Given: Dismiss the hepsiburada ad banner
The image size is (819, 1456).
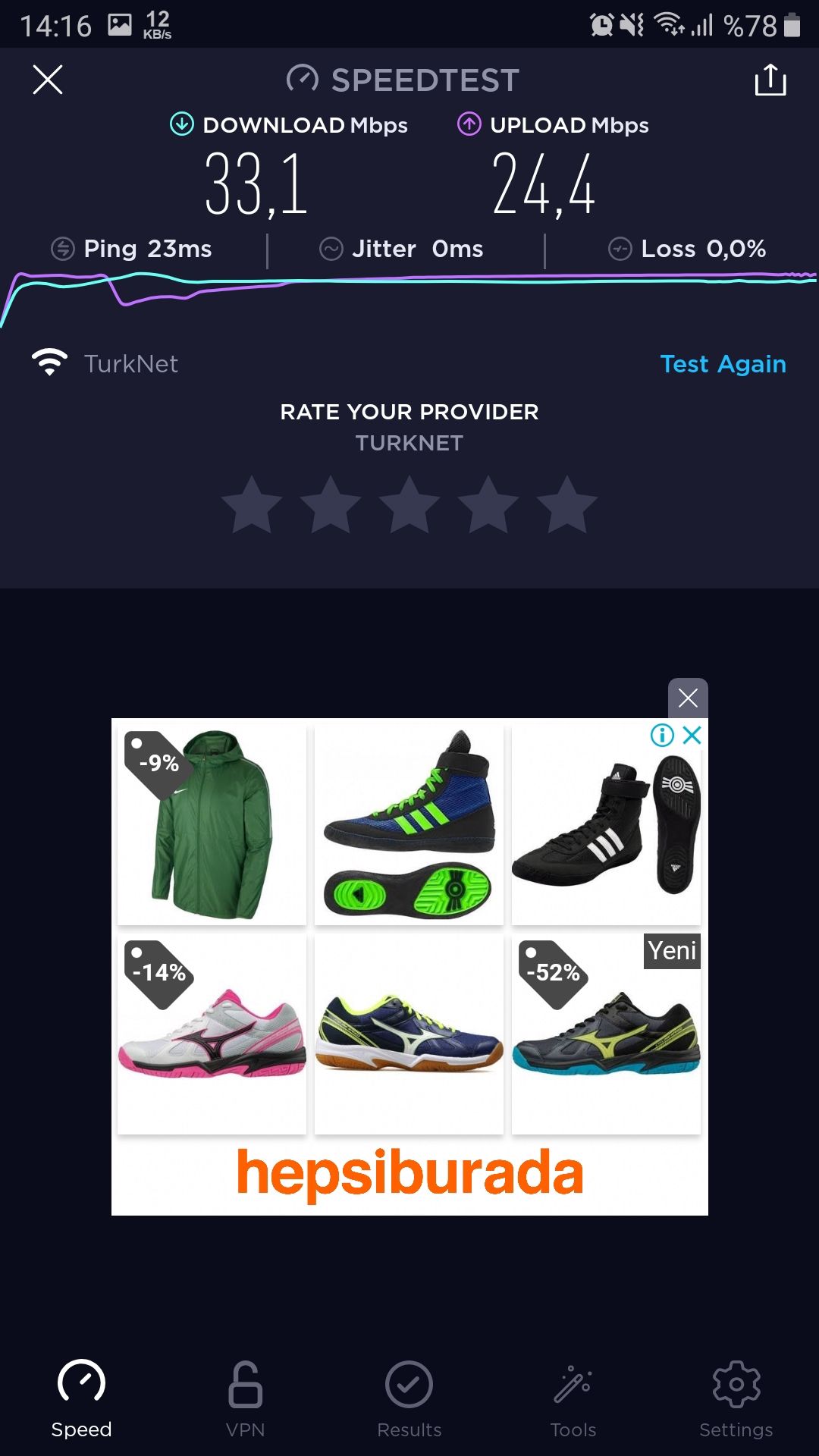Looking at the screenshot, I should [x=688, y=698].
